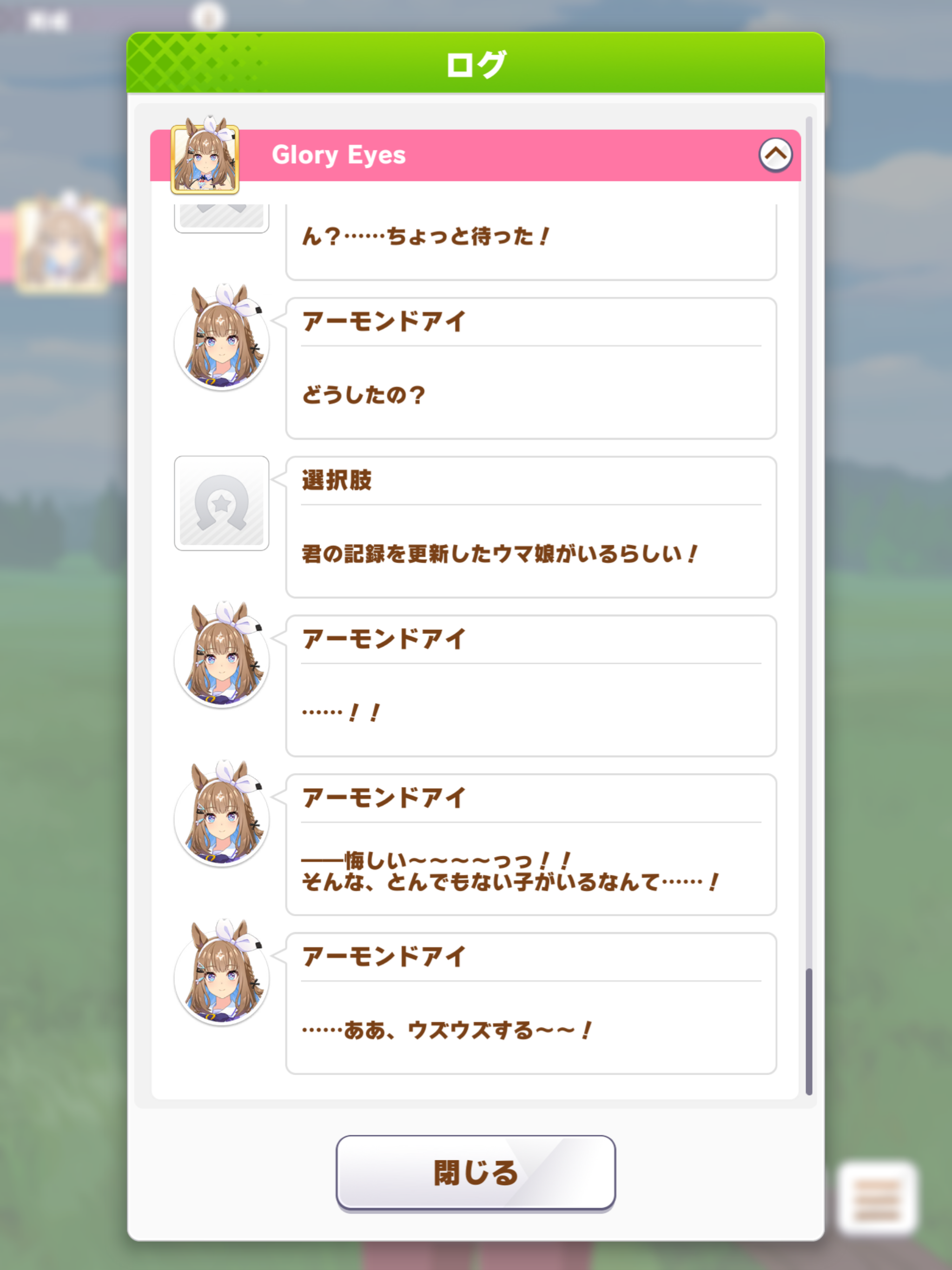Collapse the Glory Eyes log section

point(775,154)
